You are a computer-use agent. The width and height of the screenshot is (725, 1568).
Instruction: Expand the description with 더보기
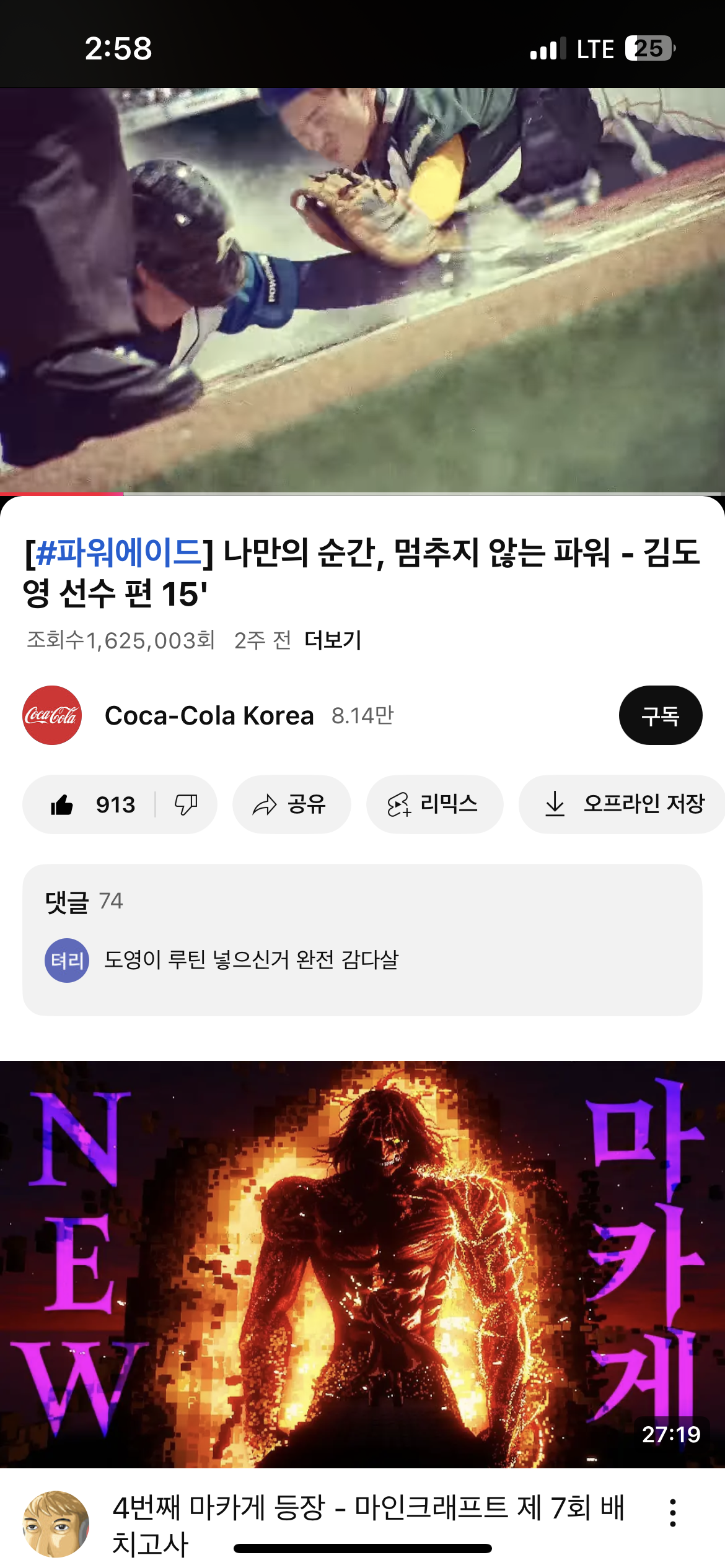pyautogui.click(x=333, y=640)
